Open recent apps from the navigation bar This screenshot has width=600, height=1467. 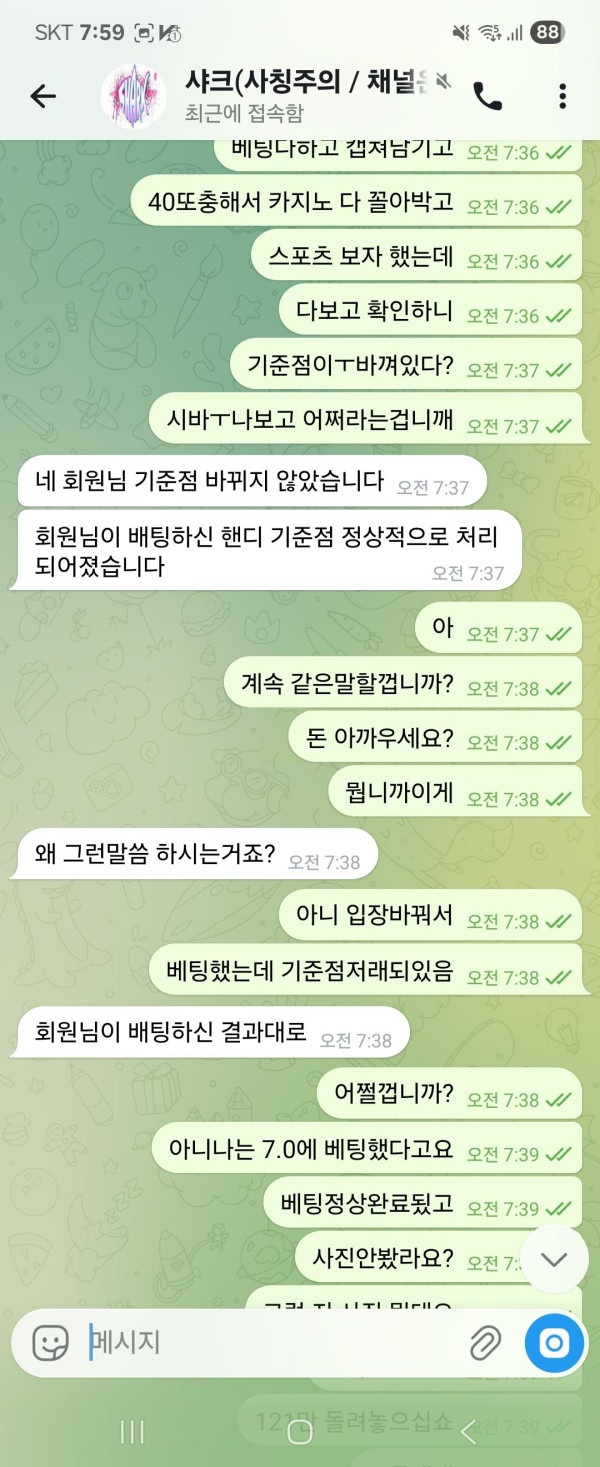[132, 1432]
